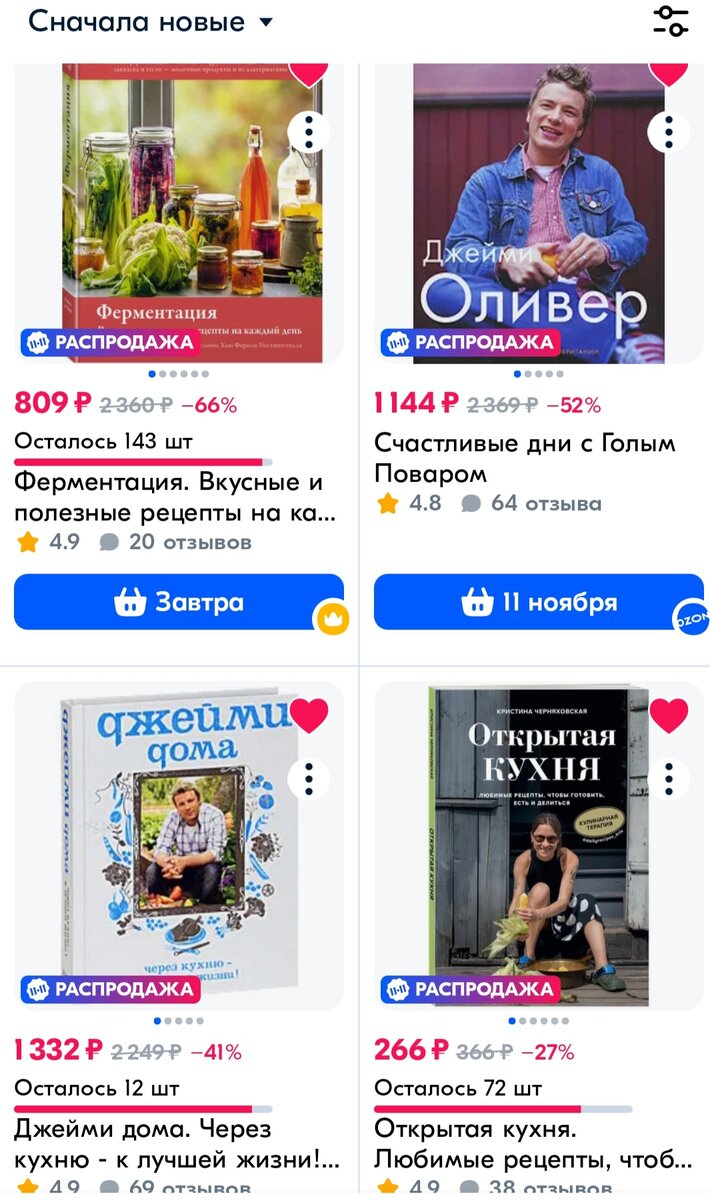Add to cart with «11 ноября» delivery

538,602
